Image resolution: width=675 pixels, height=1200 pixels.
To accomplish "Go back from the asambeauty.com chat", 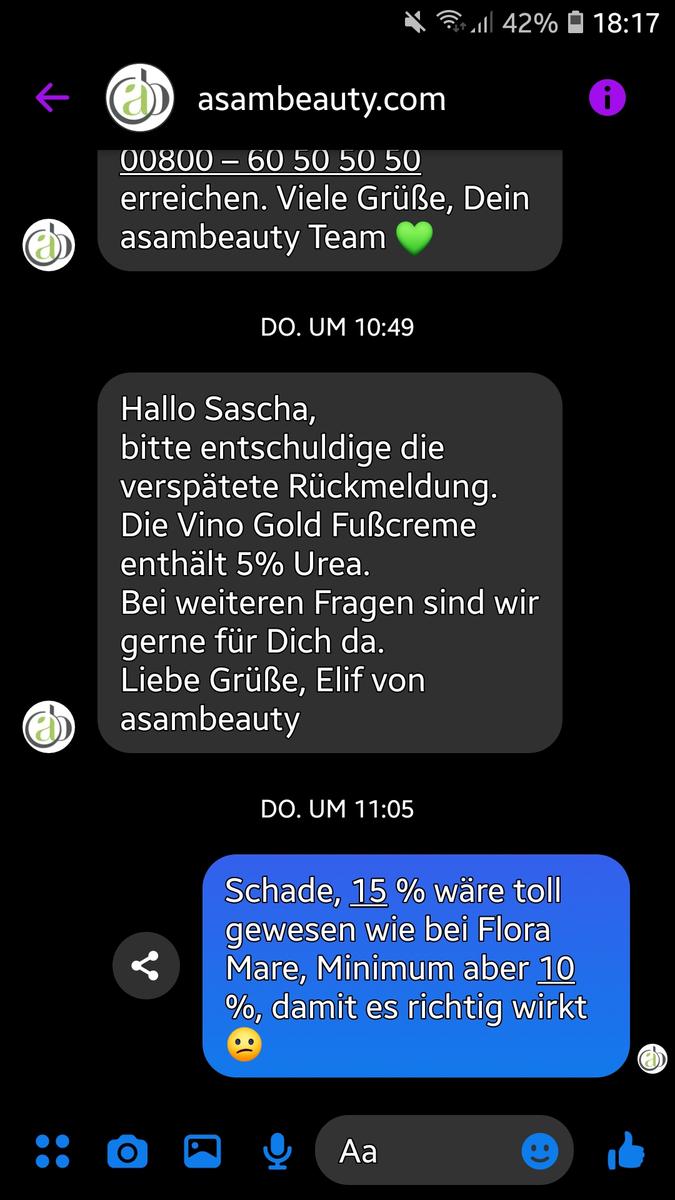I will tap(52, 97).
